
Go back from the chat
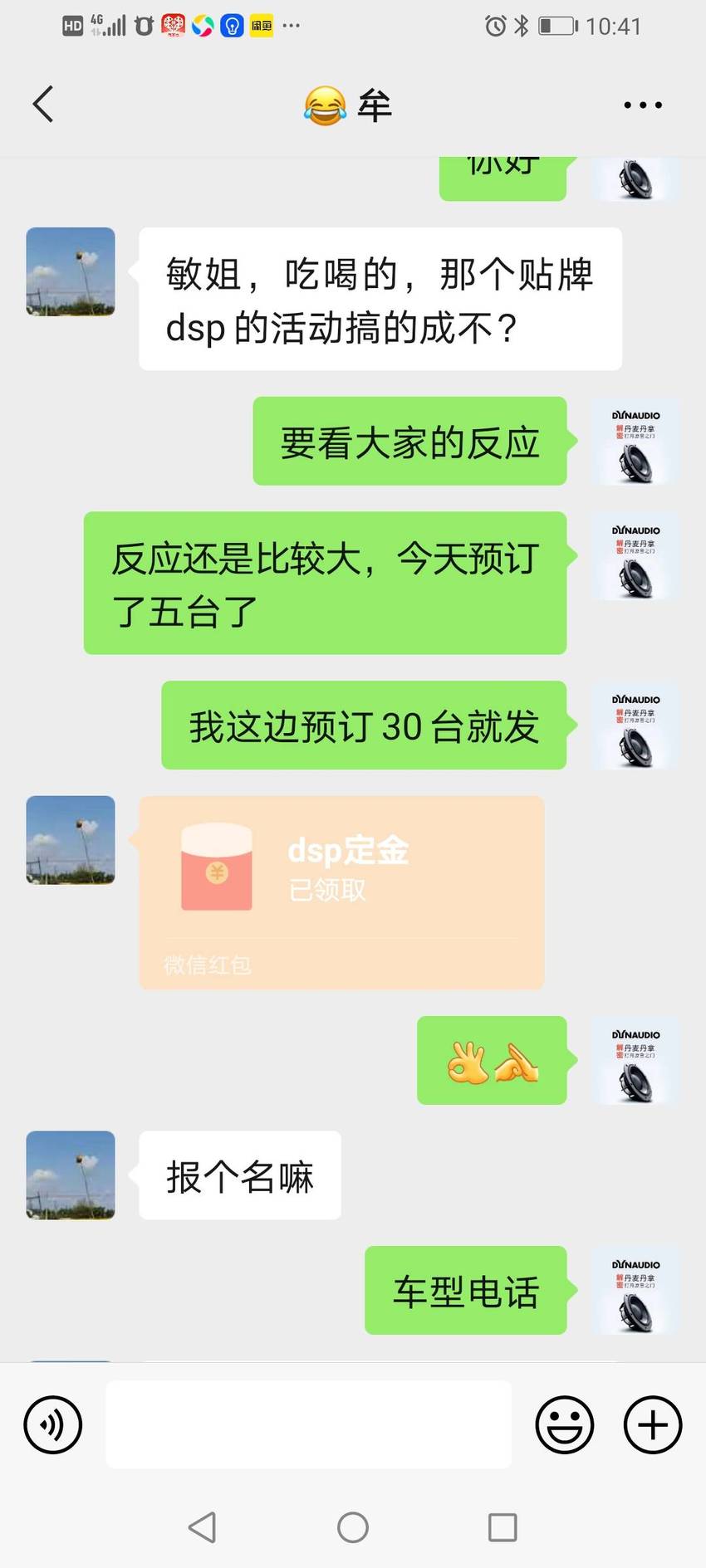click(x=43, y=105)
